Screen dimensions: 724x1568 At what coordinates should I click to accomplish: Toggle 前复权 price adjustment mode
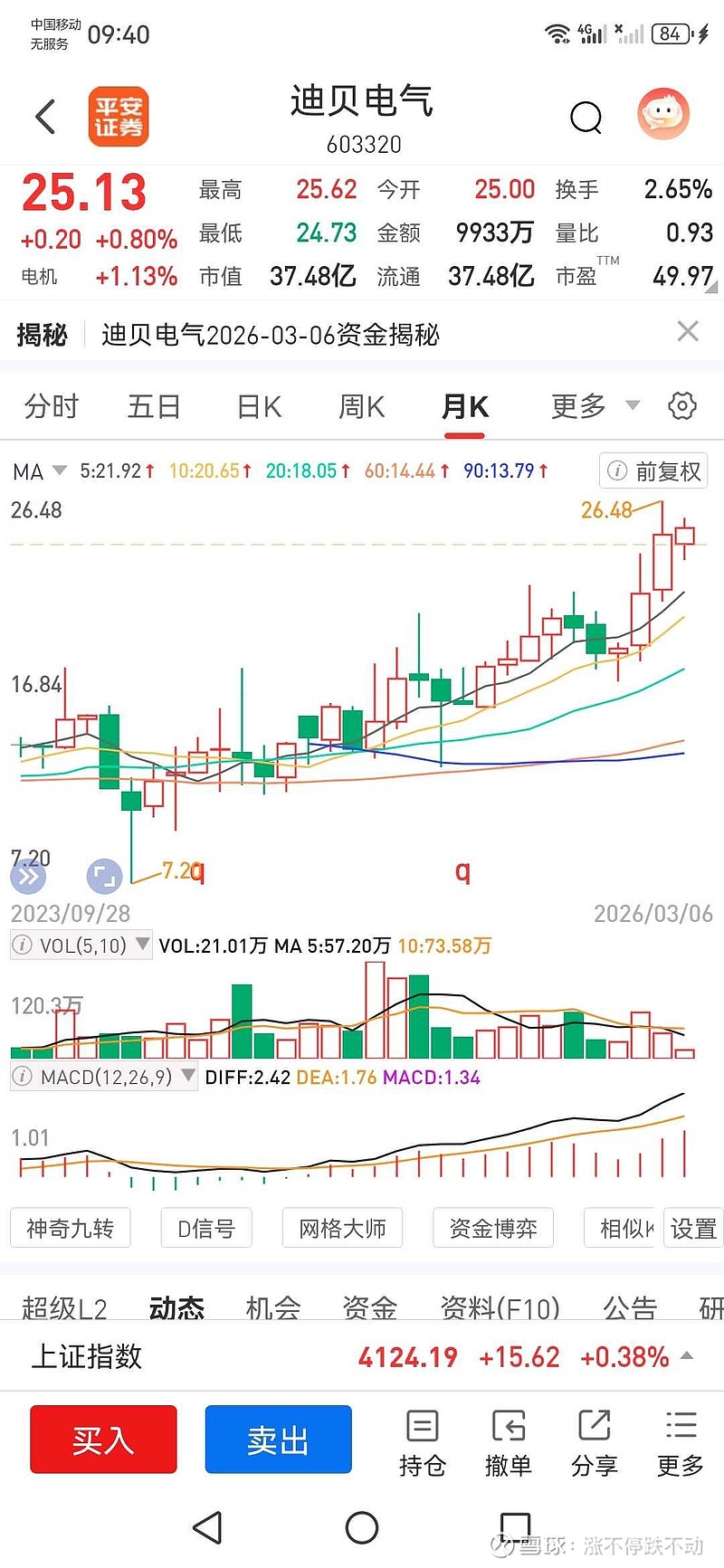pos(653,470)
